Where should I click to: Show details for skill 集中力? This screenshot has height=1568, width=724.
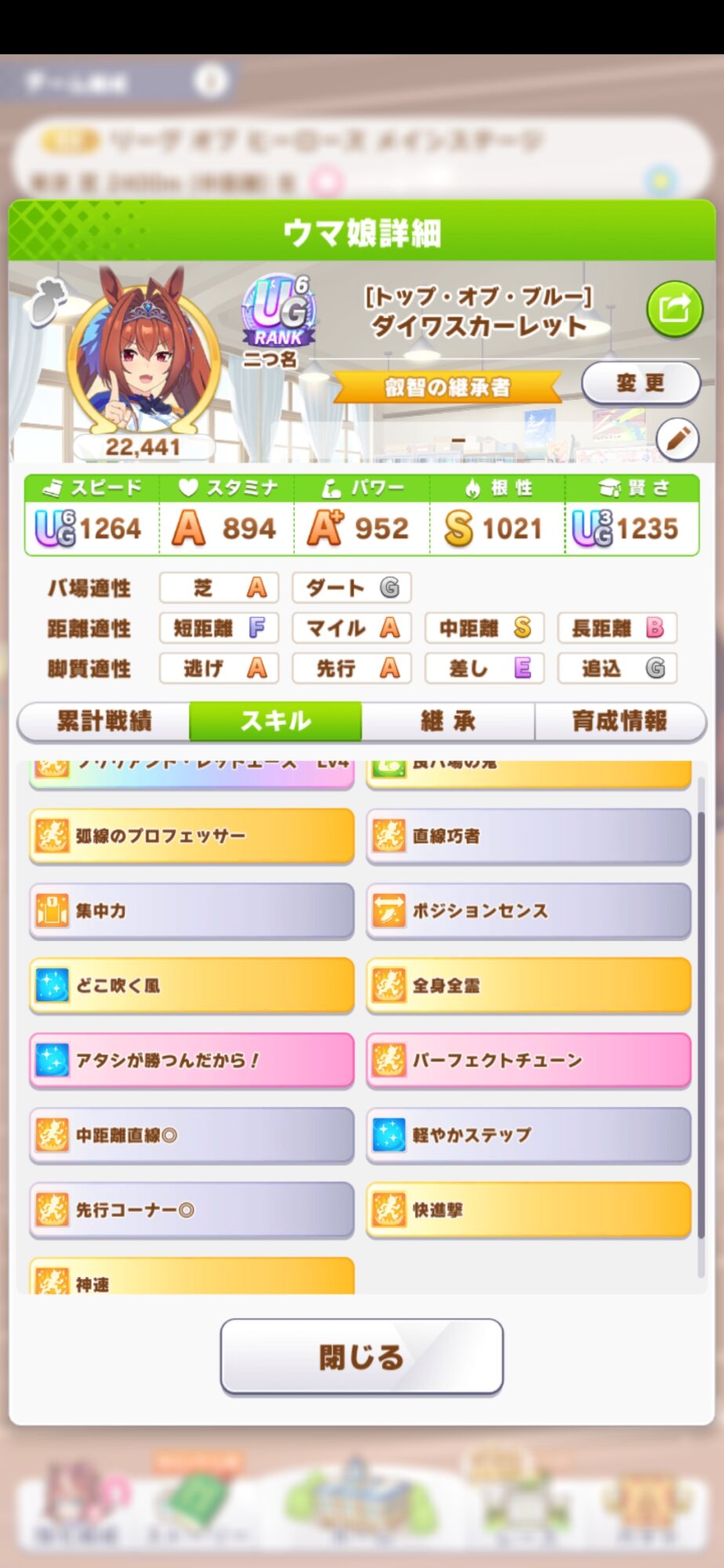pos(191,911)
